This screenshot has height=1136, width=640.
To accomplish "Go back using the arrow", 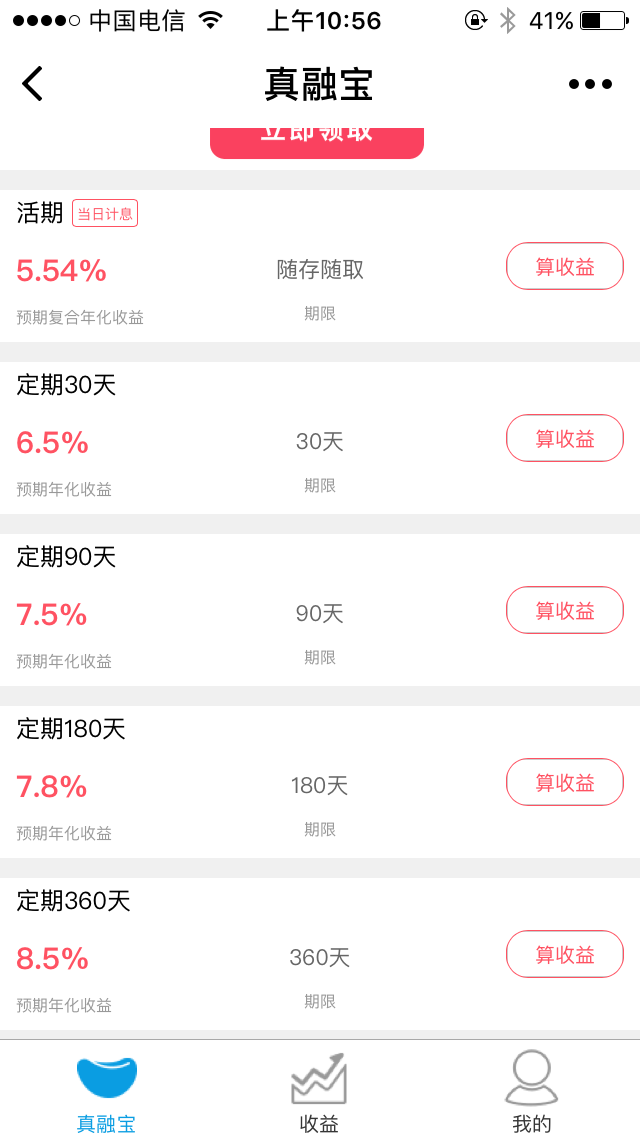I will pyautogui.click(x=33, y=84).
